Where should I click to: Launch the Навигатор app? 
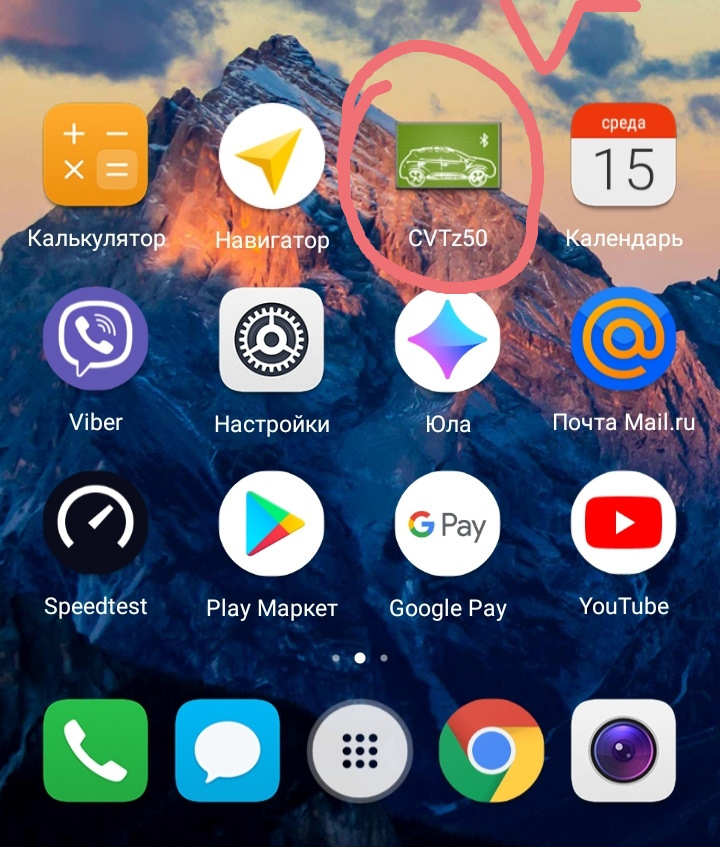click(x=271, y=155)
